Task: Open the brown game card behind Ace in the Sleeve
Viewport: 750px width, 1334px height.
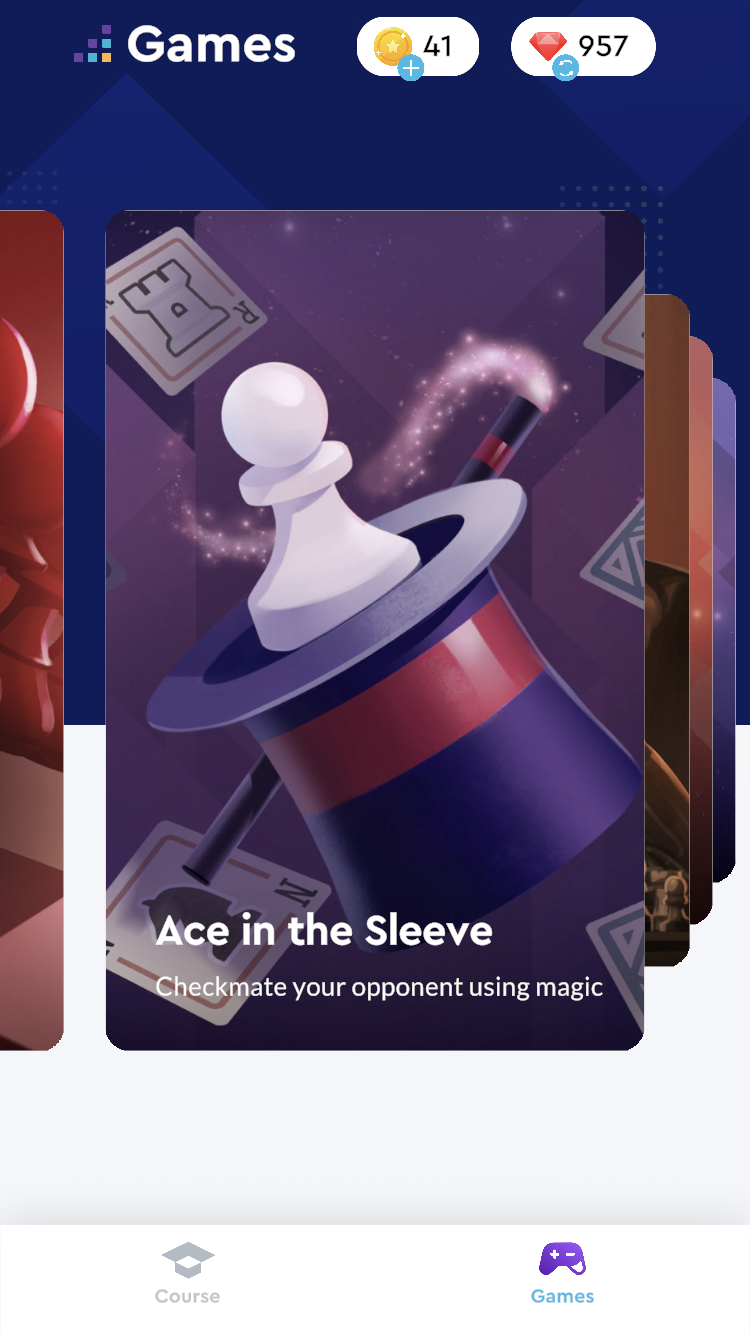Action: pyautogui.click(x=666, y=630)
